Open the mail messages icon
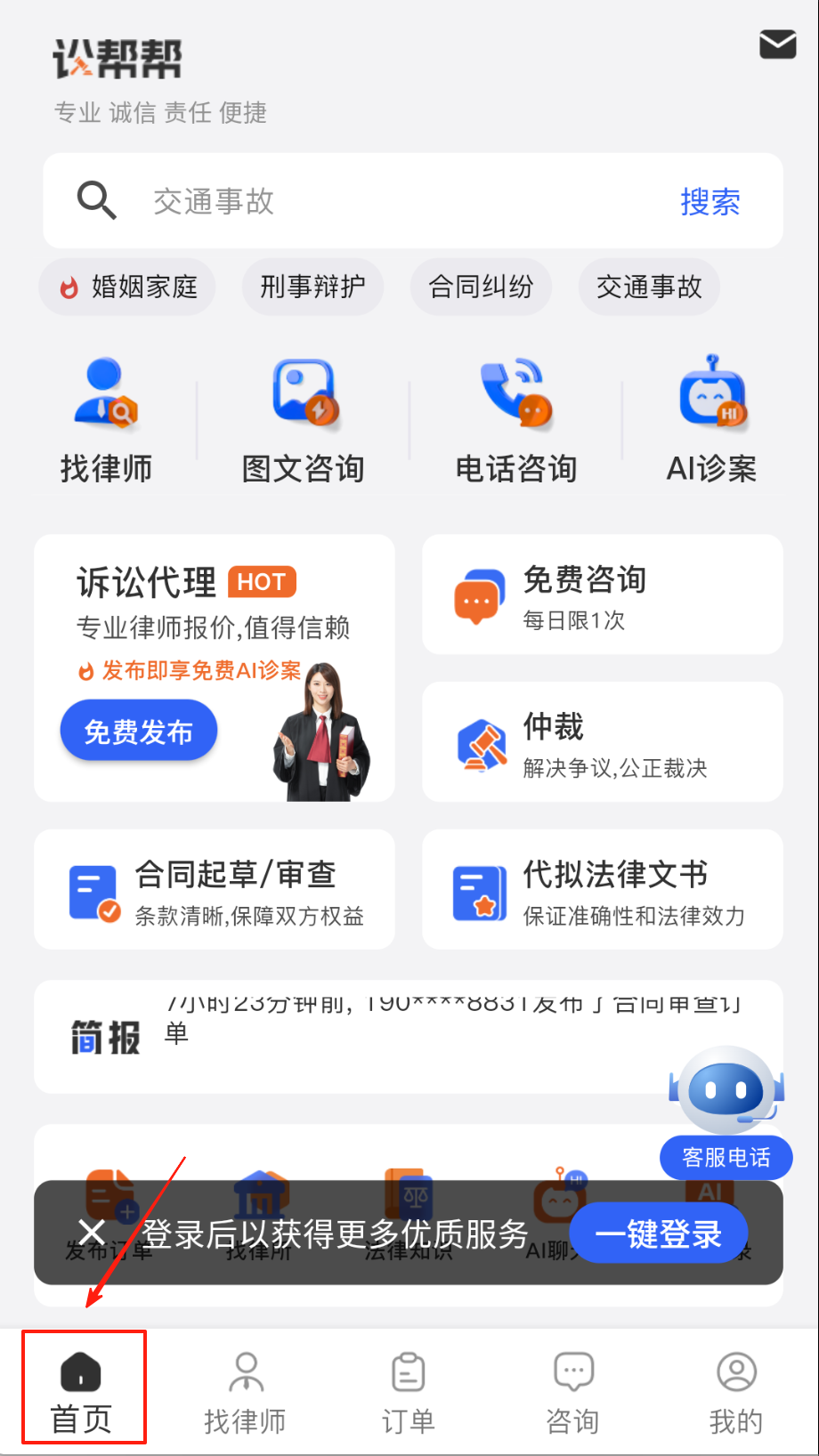The height and width of the screenshot is (1456, 819). [777, 44]
